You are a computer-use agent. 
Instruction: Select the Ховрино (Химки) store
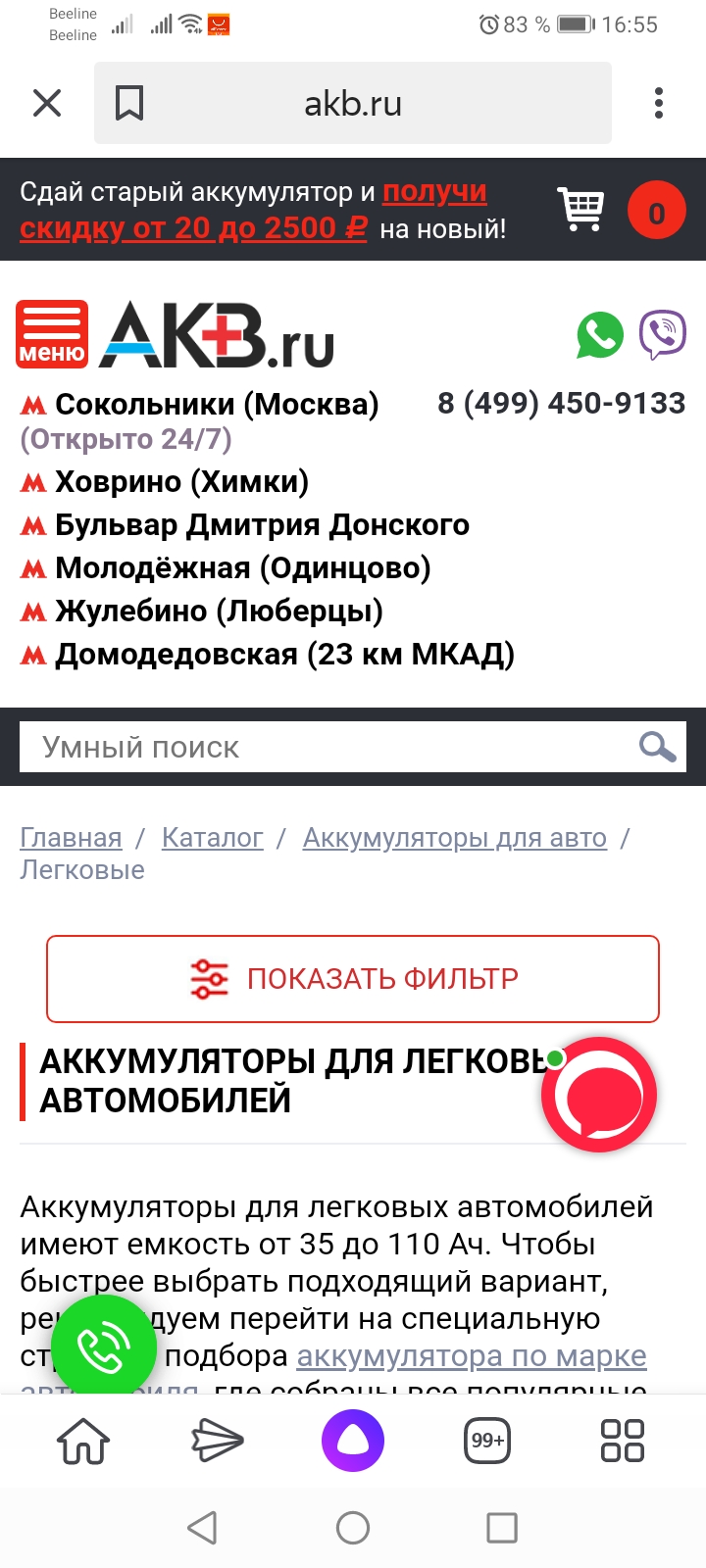181,481
